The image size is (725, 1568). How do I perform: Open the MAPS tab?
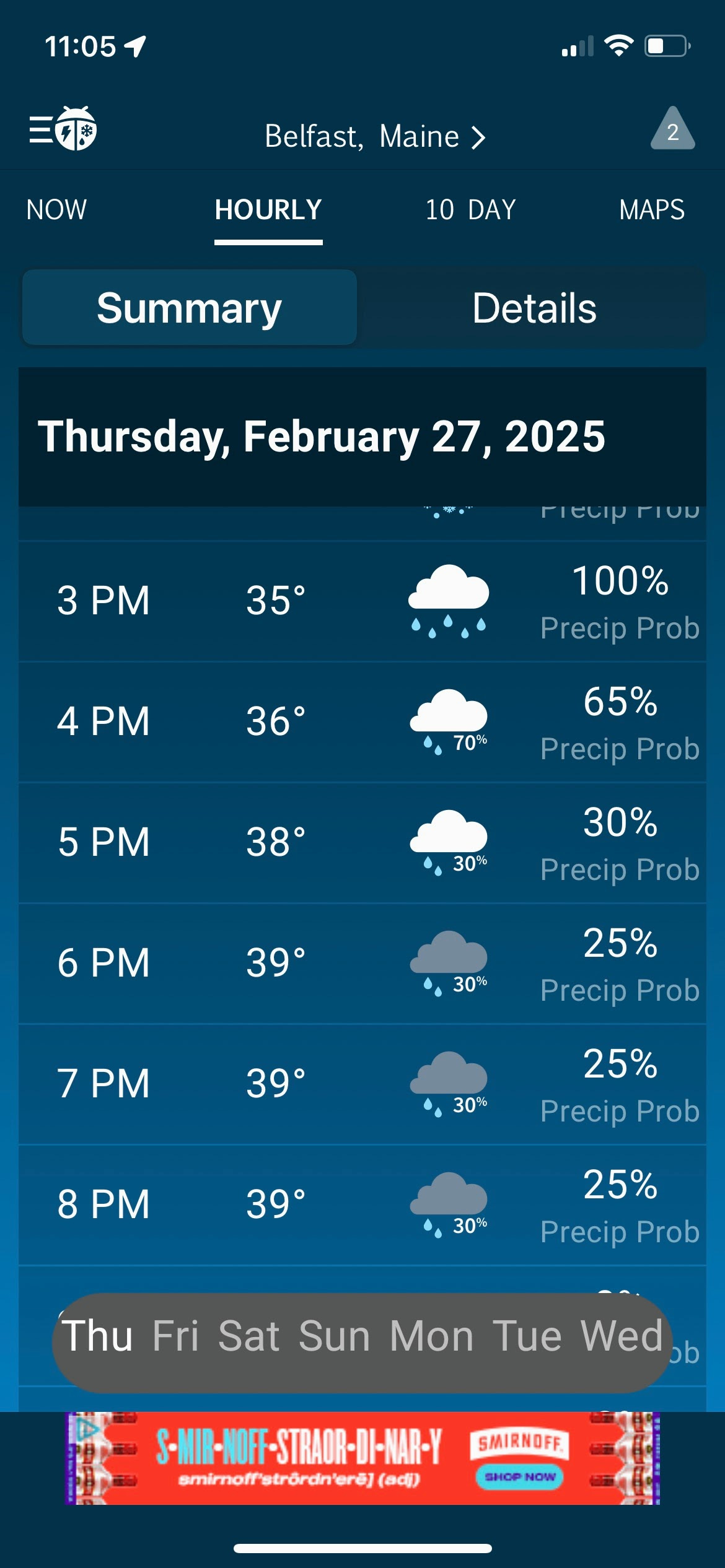[x=652, y=210]
